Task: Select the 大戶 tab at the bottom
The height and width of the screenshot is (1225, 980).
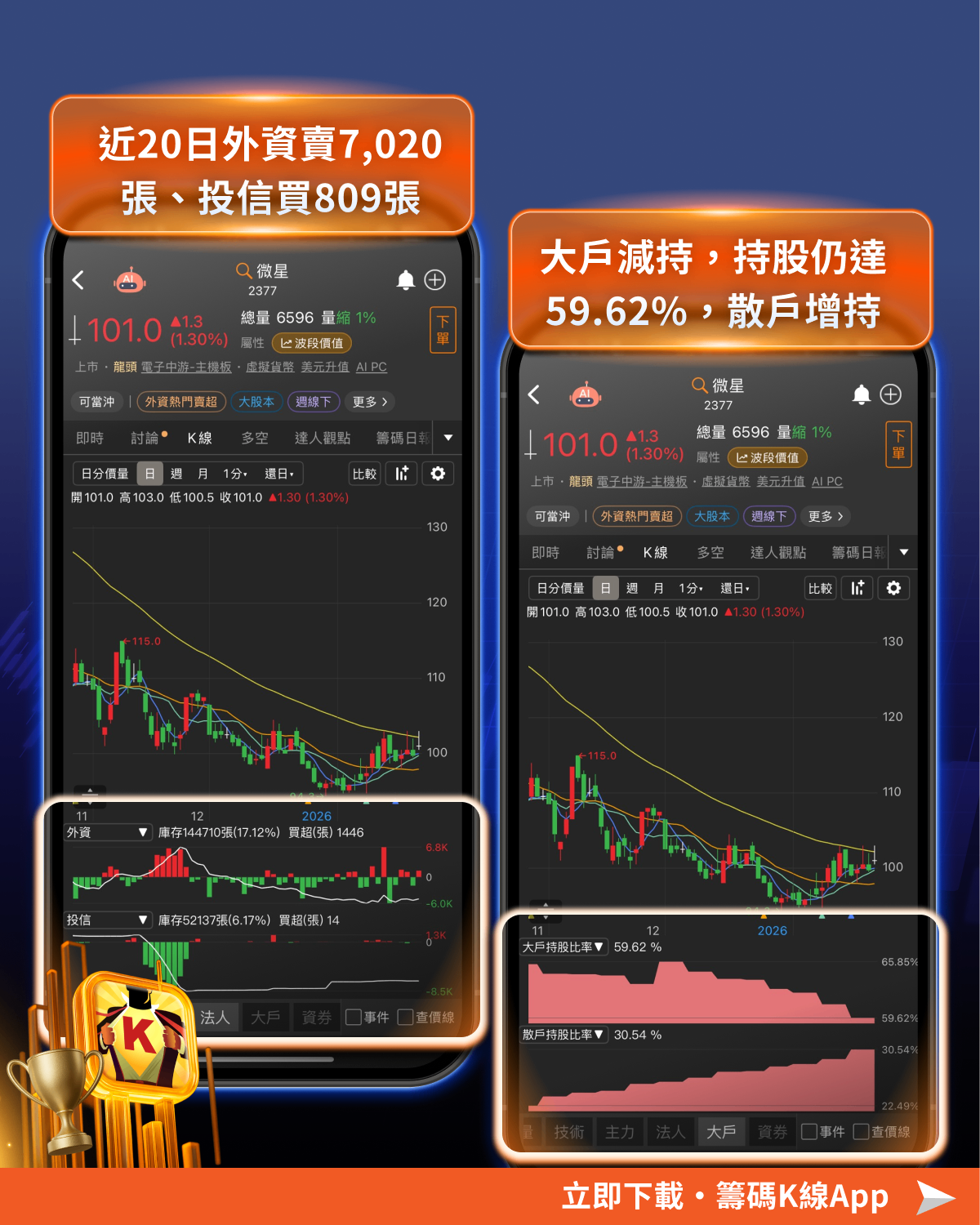Action: (x=721, y=1132)
